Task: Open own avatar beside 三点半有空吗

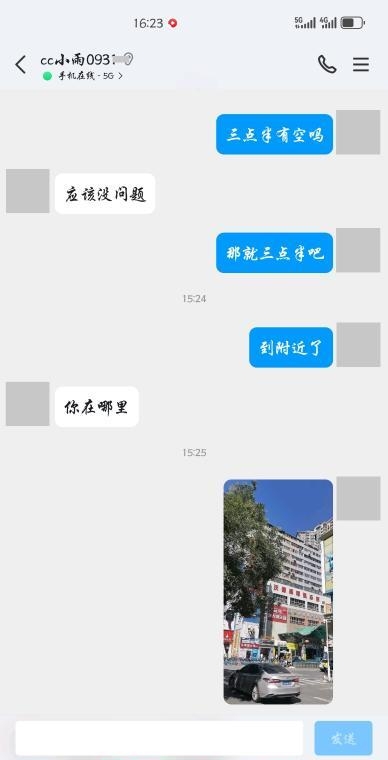Action: click(x=358, y=132)
